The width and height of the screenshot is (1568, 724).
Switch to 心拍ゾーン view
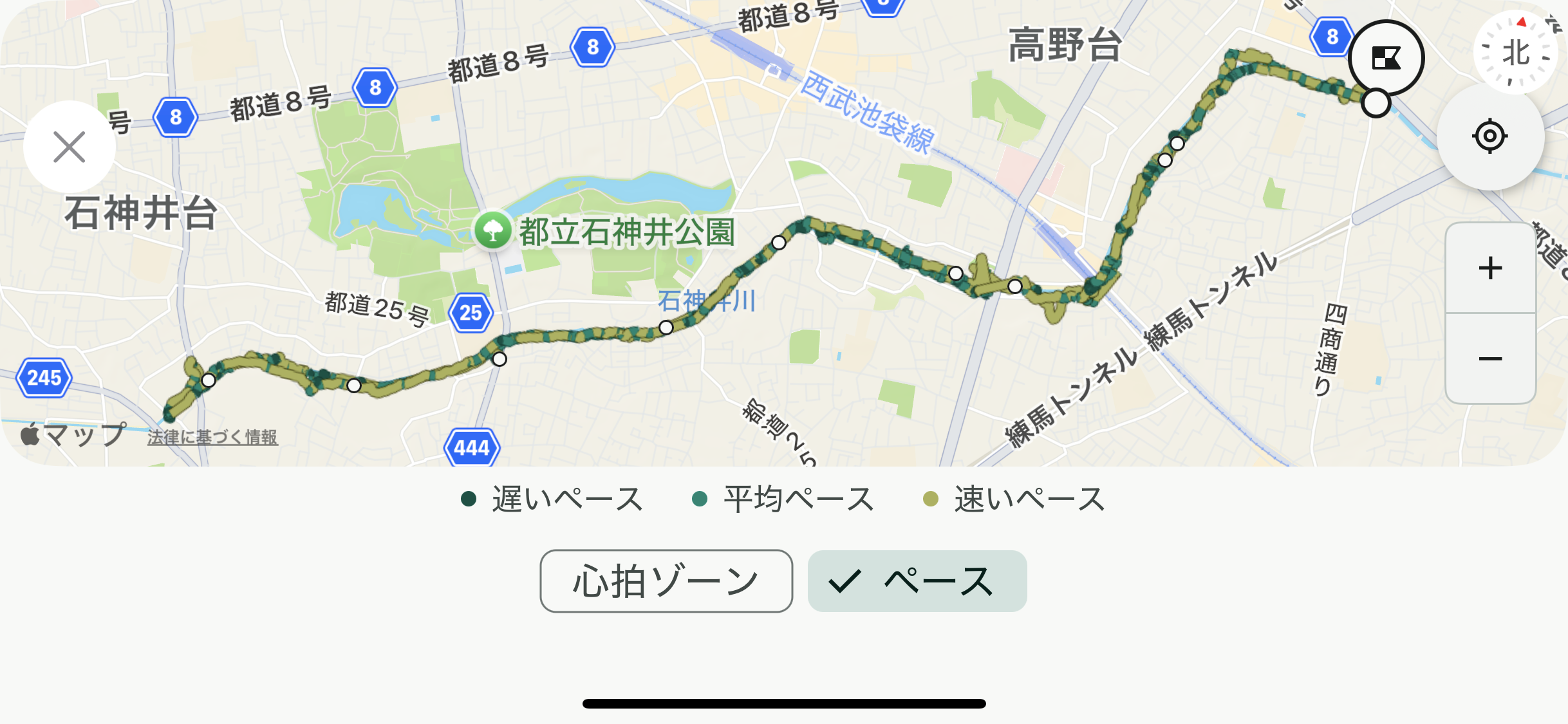666,580
